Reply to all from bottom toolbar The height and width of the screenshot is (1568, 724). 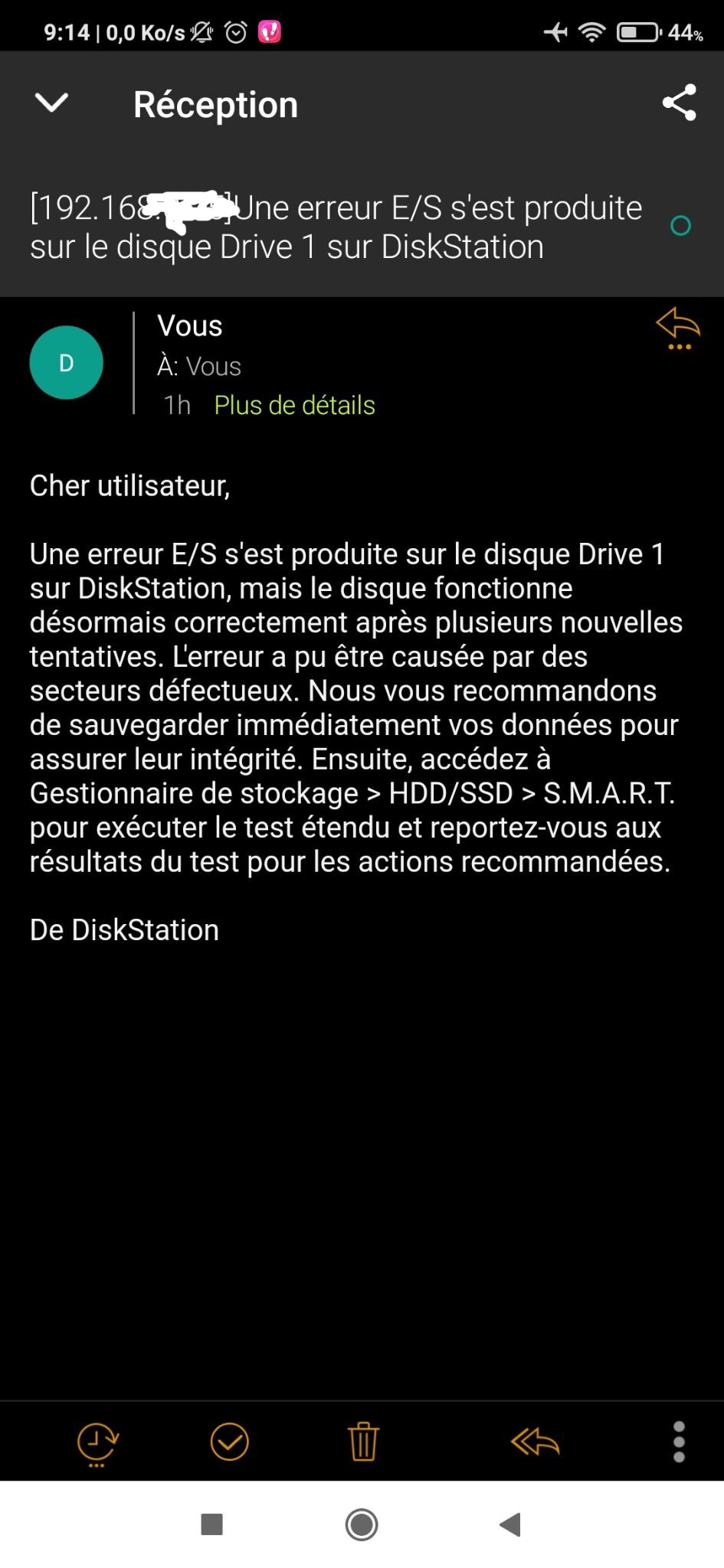(x=535, y=1442)
